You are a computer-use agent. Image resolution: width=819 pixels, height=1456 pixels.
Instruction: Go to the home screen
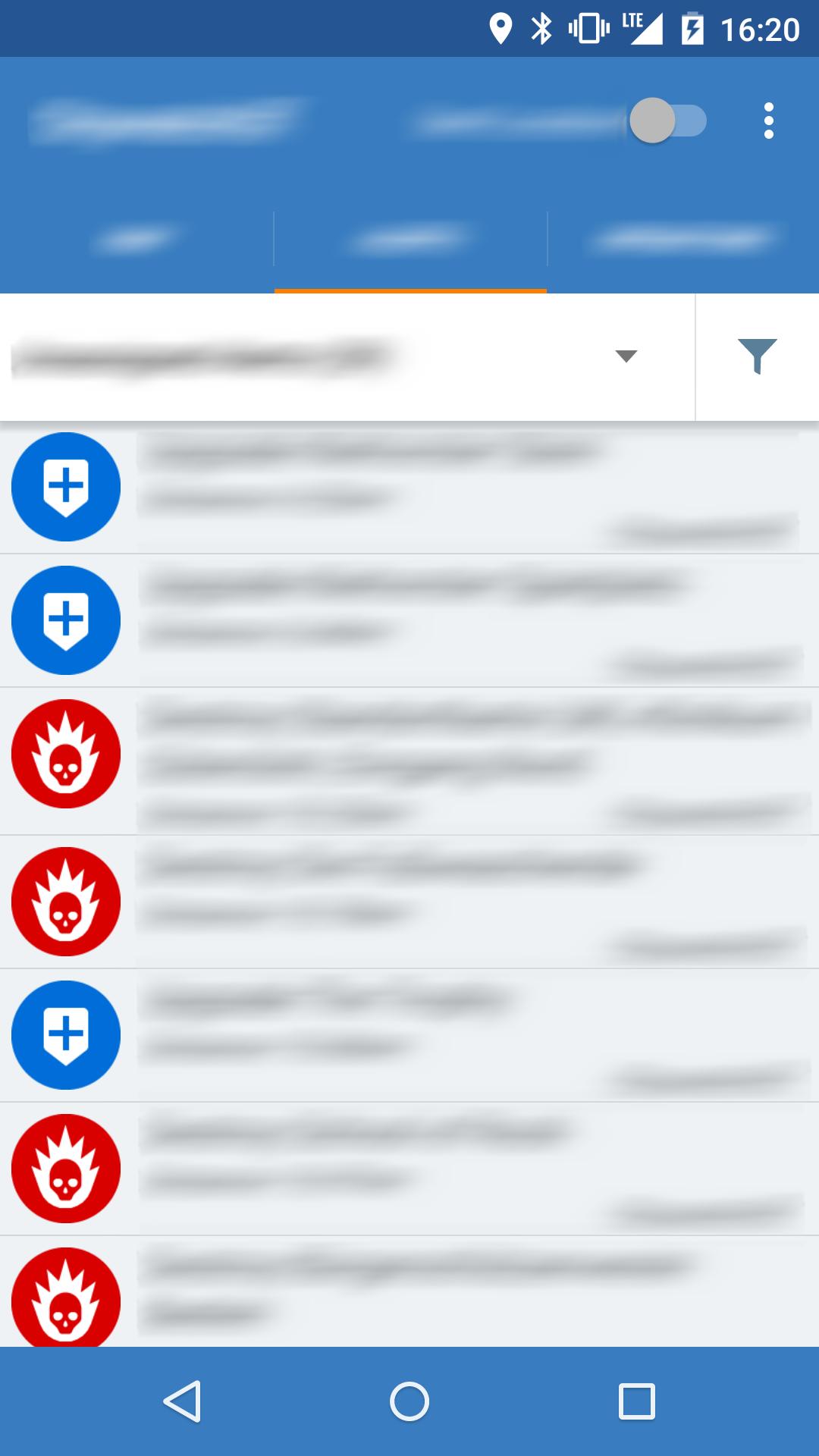point(409,1401)
